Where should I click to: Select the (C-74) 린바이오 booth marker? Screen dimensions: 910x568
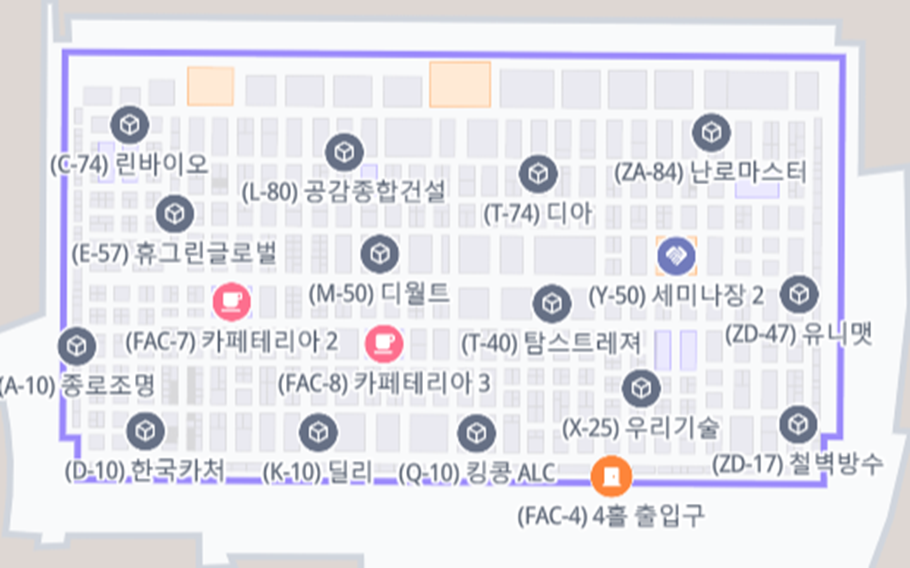[129, 125]
